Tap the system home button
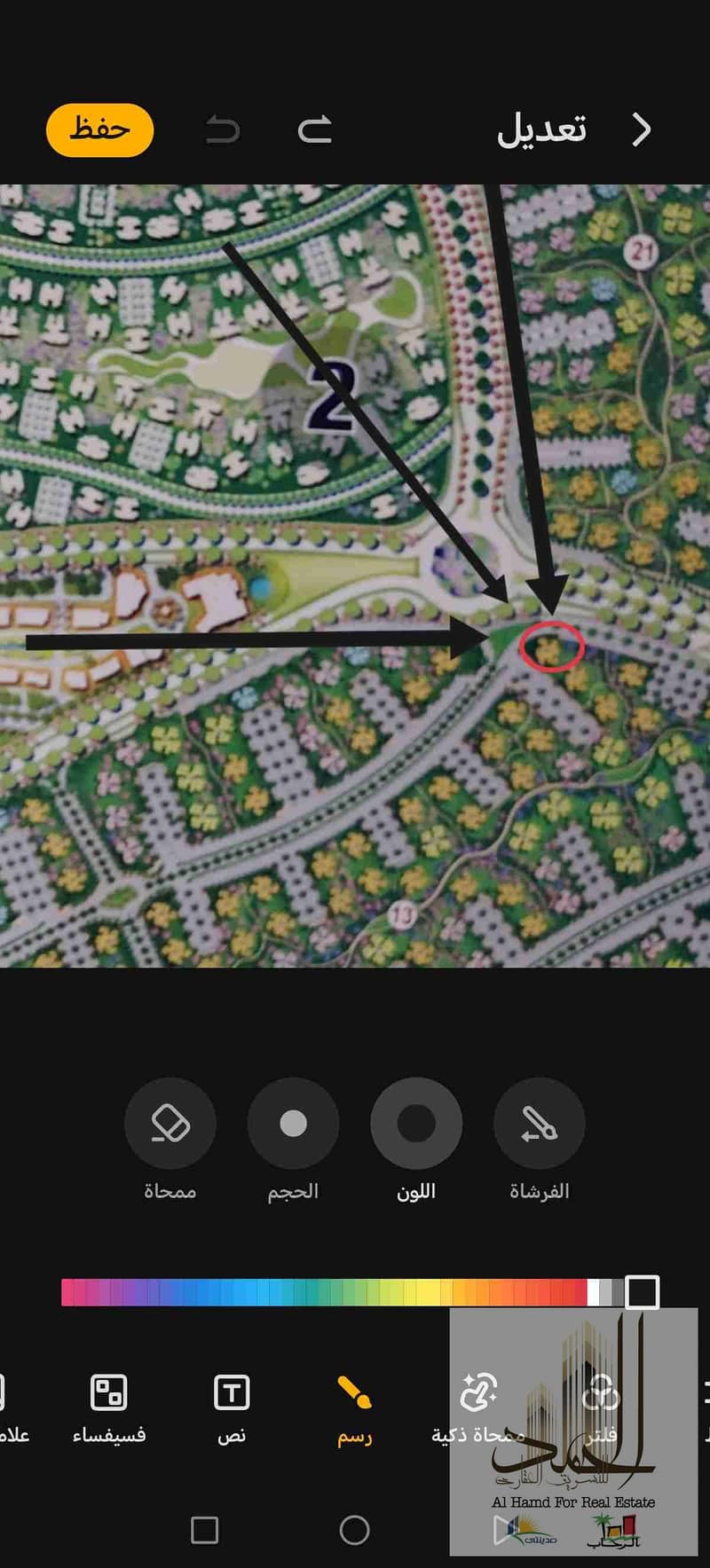Screen dimensions: 710x1568 354,1530
